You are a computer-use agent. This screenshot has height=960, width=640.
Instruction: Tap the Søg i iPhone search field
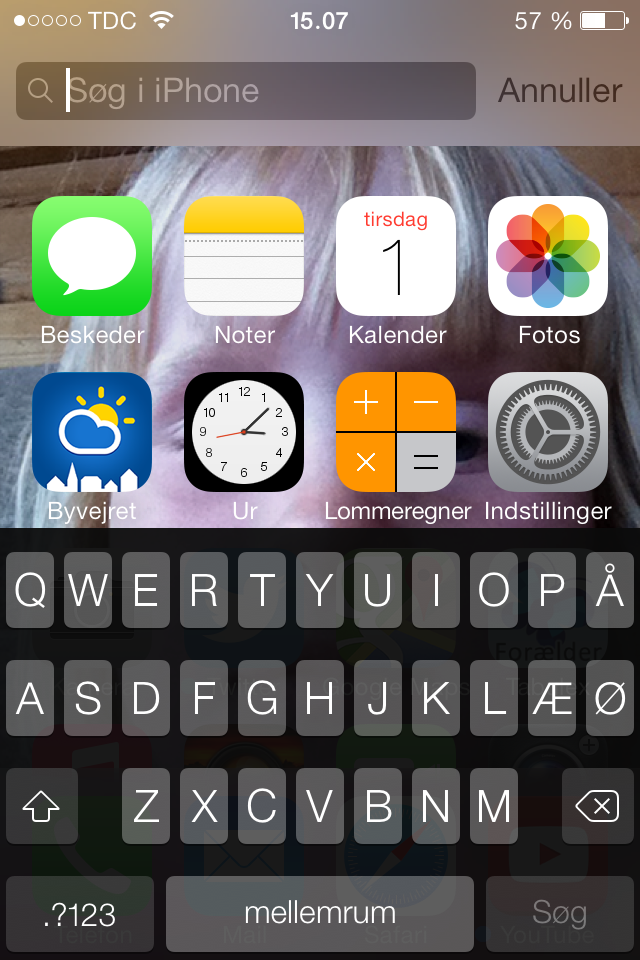[245, 91]
